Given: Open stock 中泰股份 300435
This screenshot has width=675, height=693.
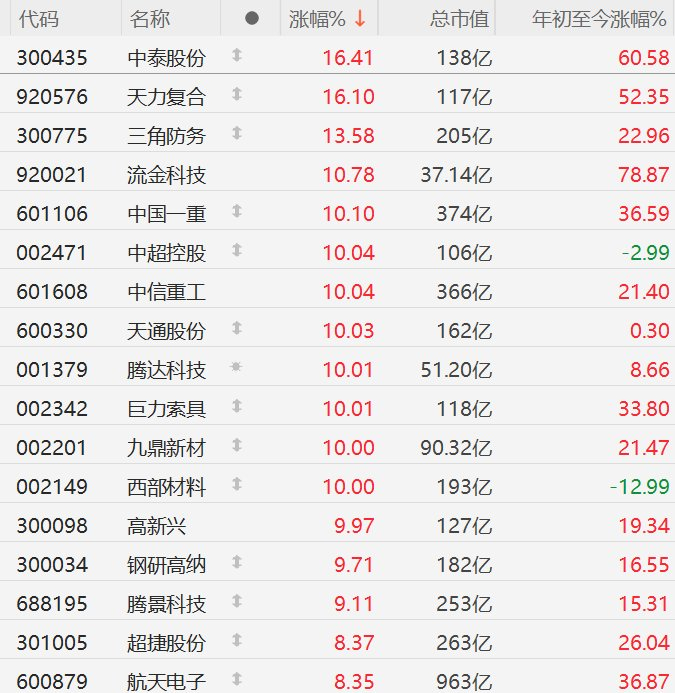Looking at the screenshot, I should coord(167,58).
